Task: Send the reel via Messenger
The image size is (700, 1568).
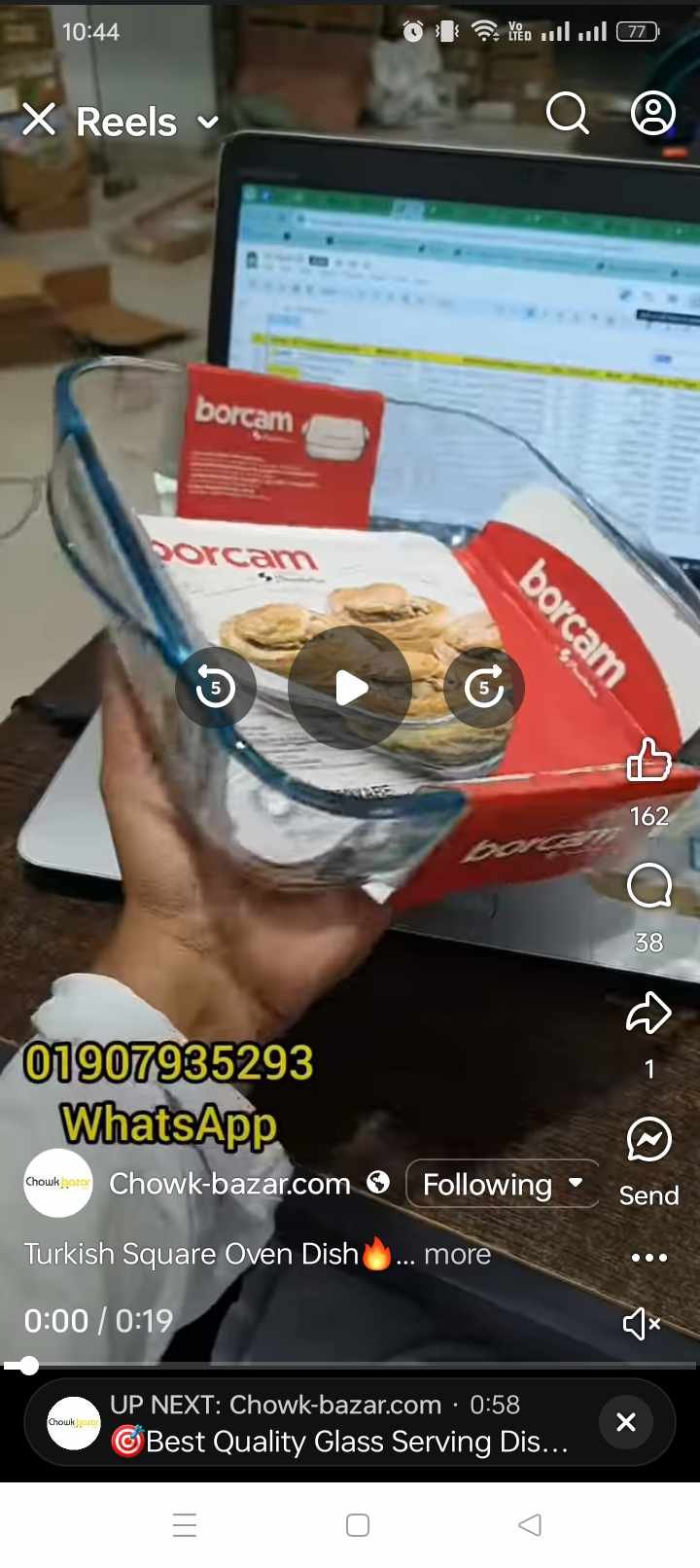Action: point(648,1140)
